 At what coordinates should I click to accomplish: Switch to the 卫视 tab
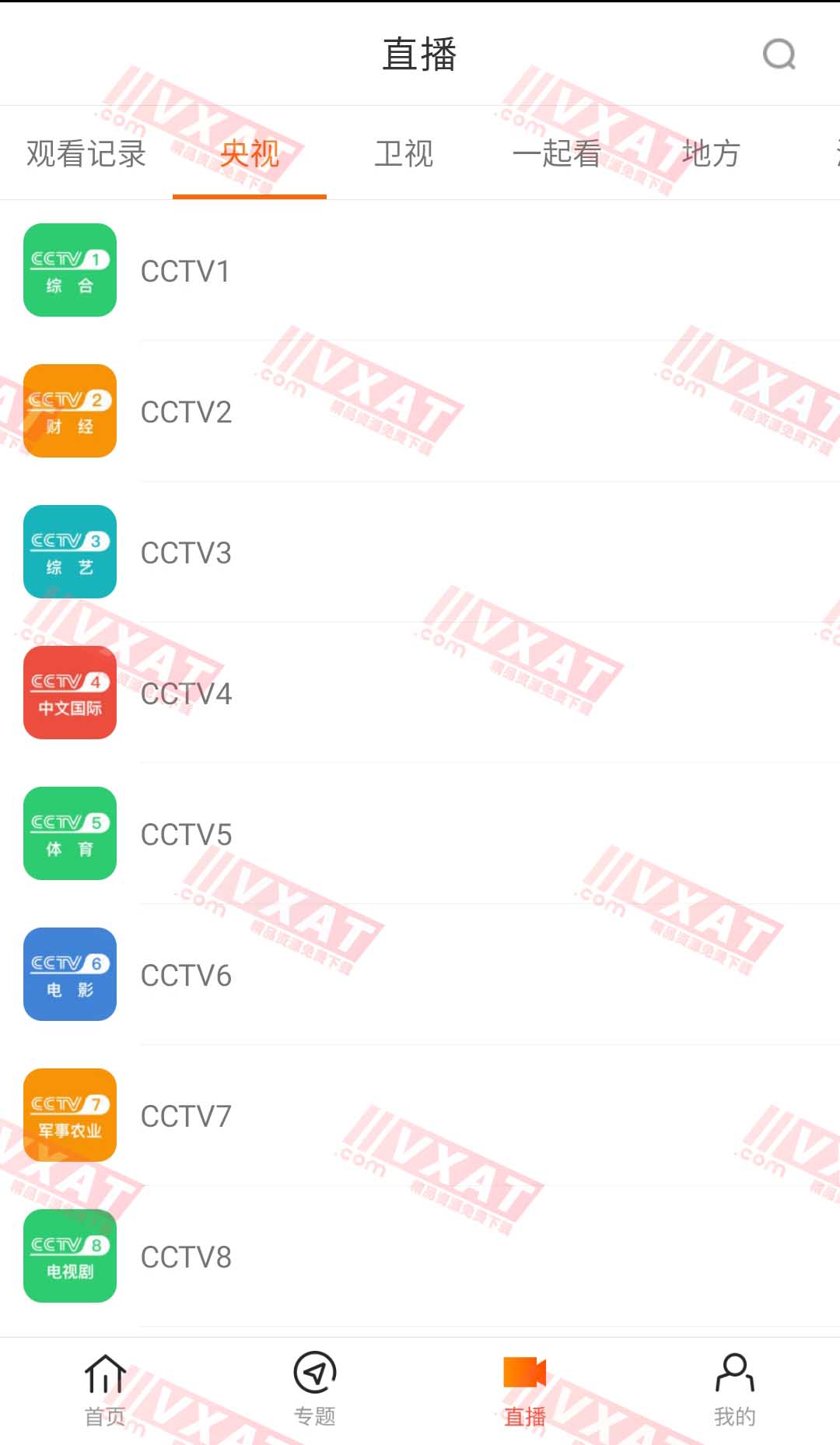tap(403, 153)
